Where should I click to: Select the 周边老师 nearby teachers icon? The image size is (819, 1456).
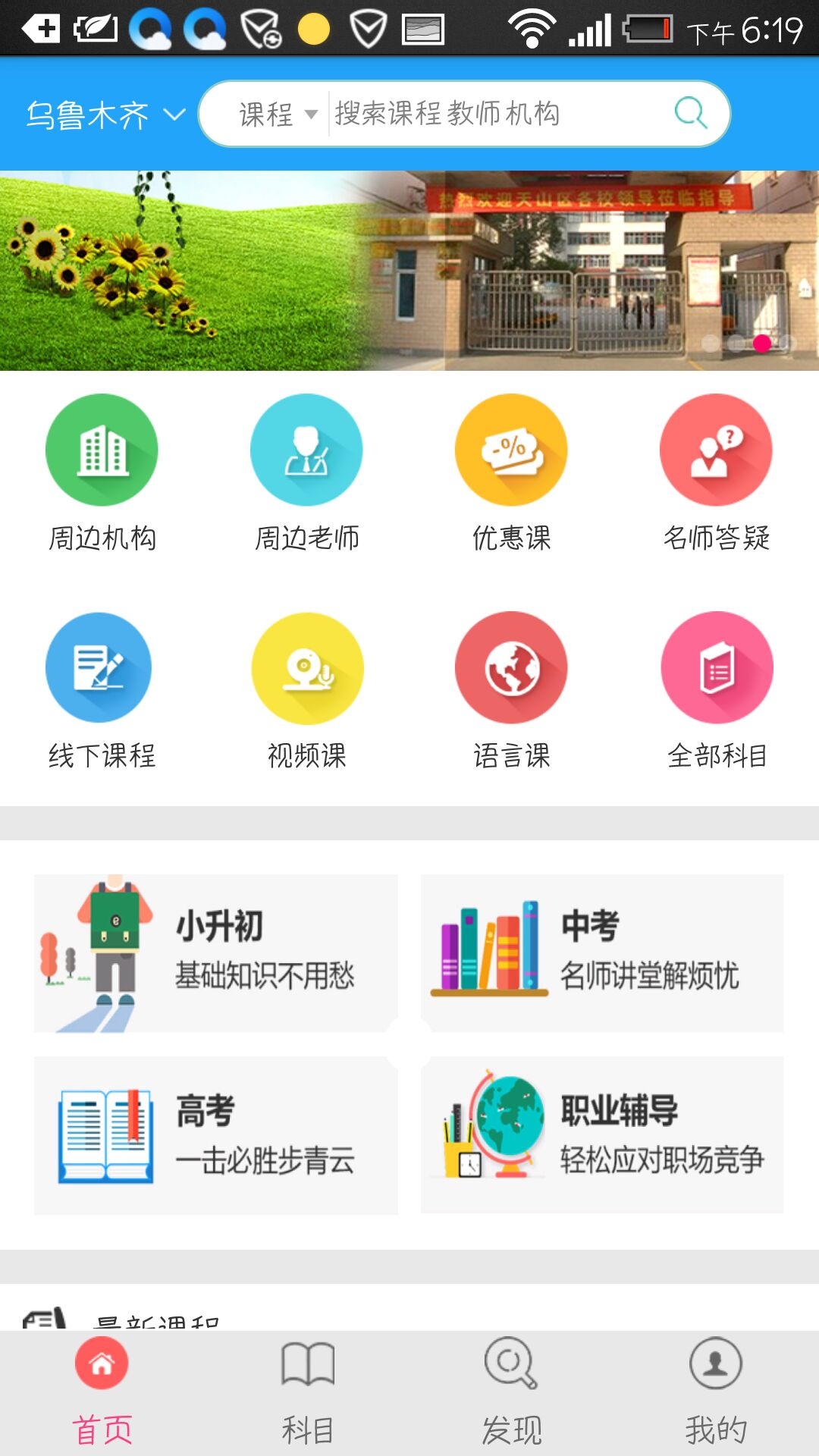[307, 450]
